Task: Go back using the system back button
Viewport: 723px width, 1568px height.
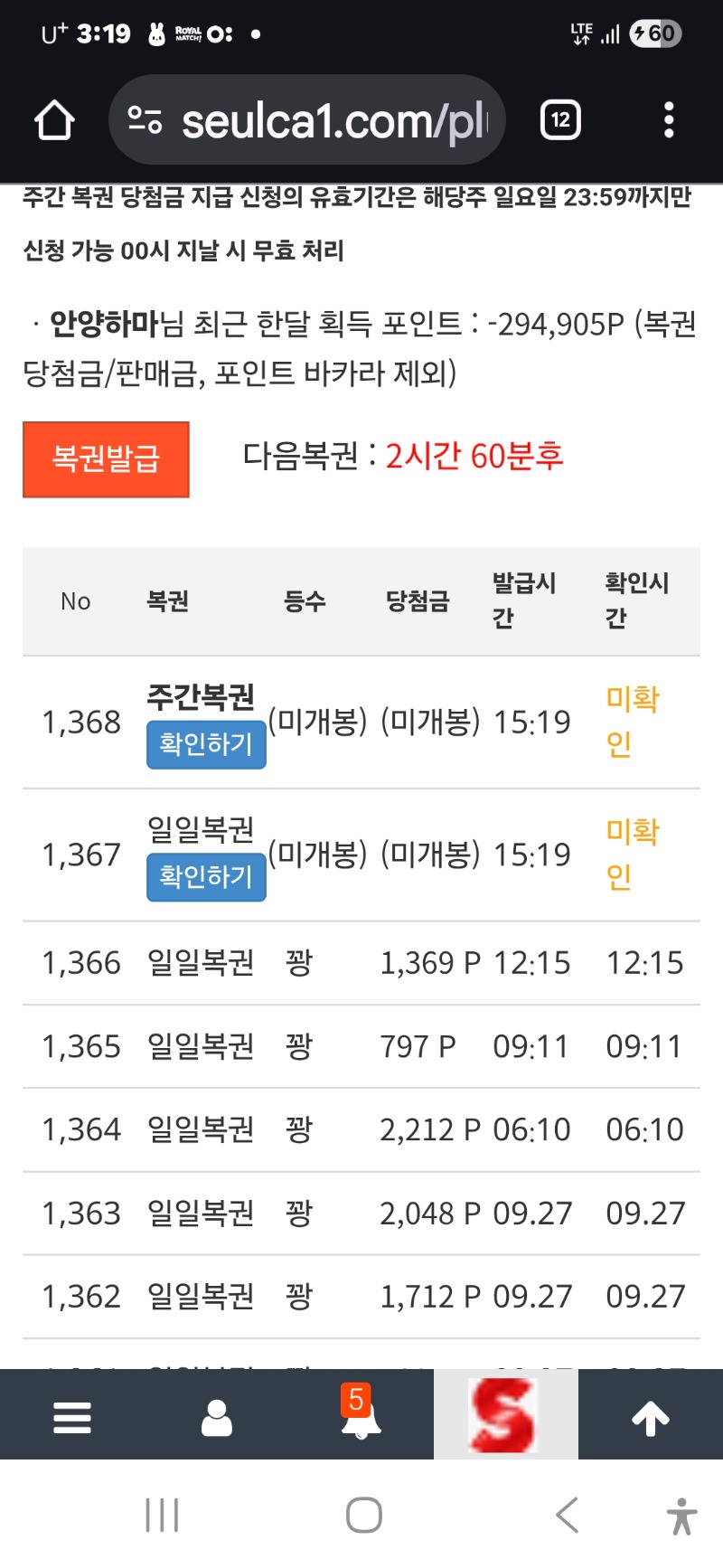Action: [567, 1515]
